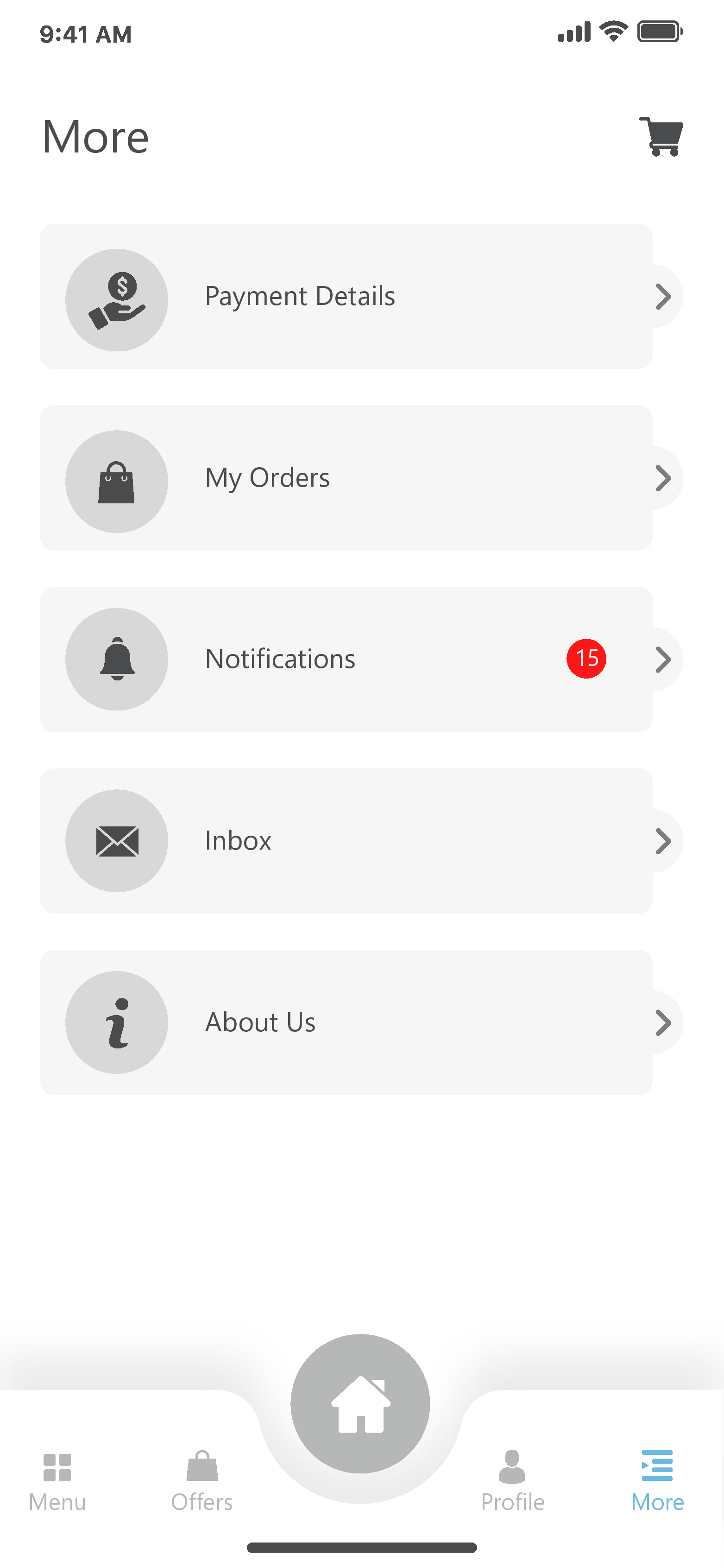This screenshot has width=724, height=1568.
Task: Open Payment Details
Action: (347, 297)
